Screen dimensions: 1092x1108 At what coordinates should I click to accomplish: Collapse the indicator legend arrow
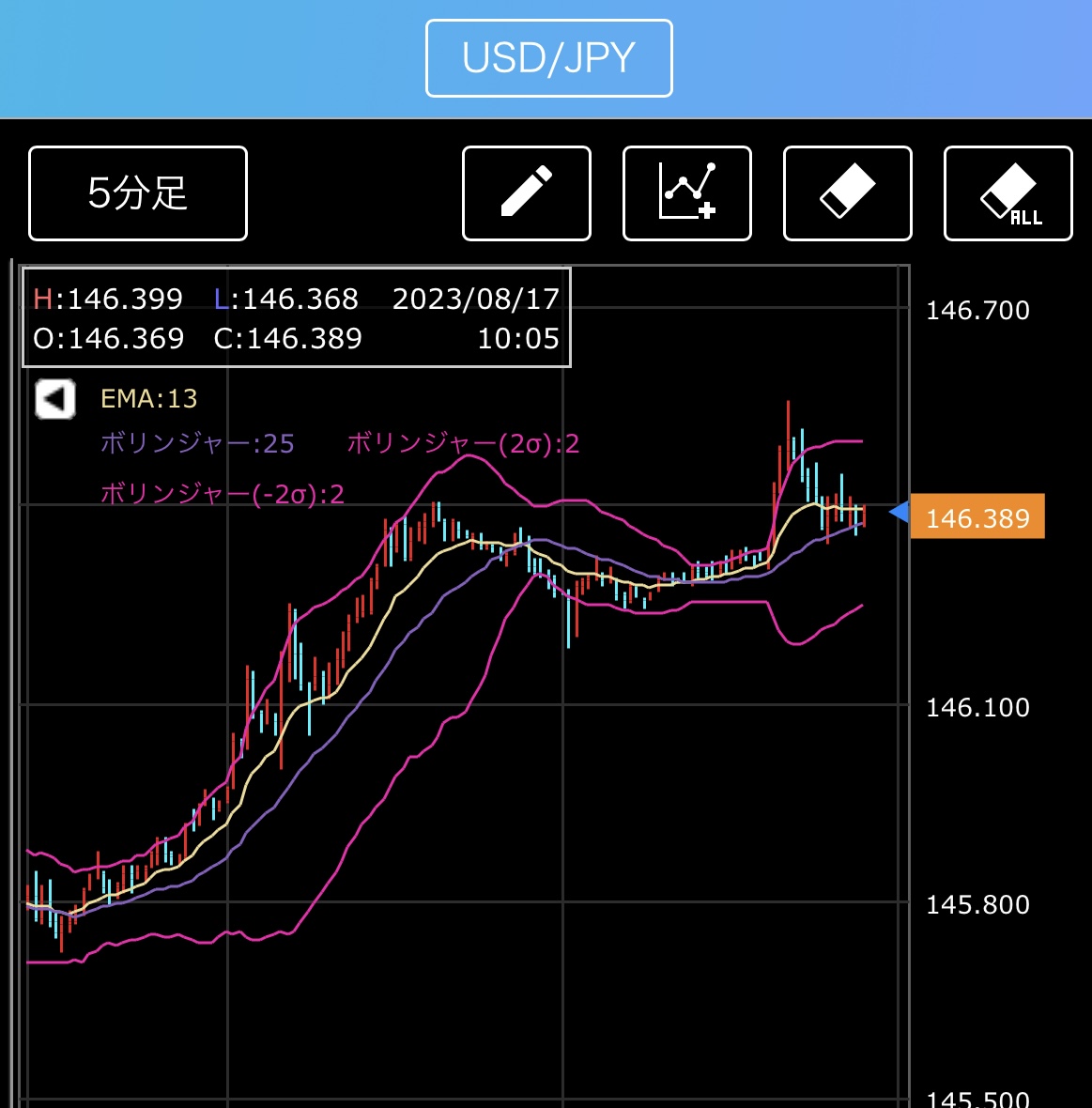coord(55,399)
